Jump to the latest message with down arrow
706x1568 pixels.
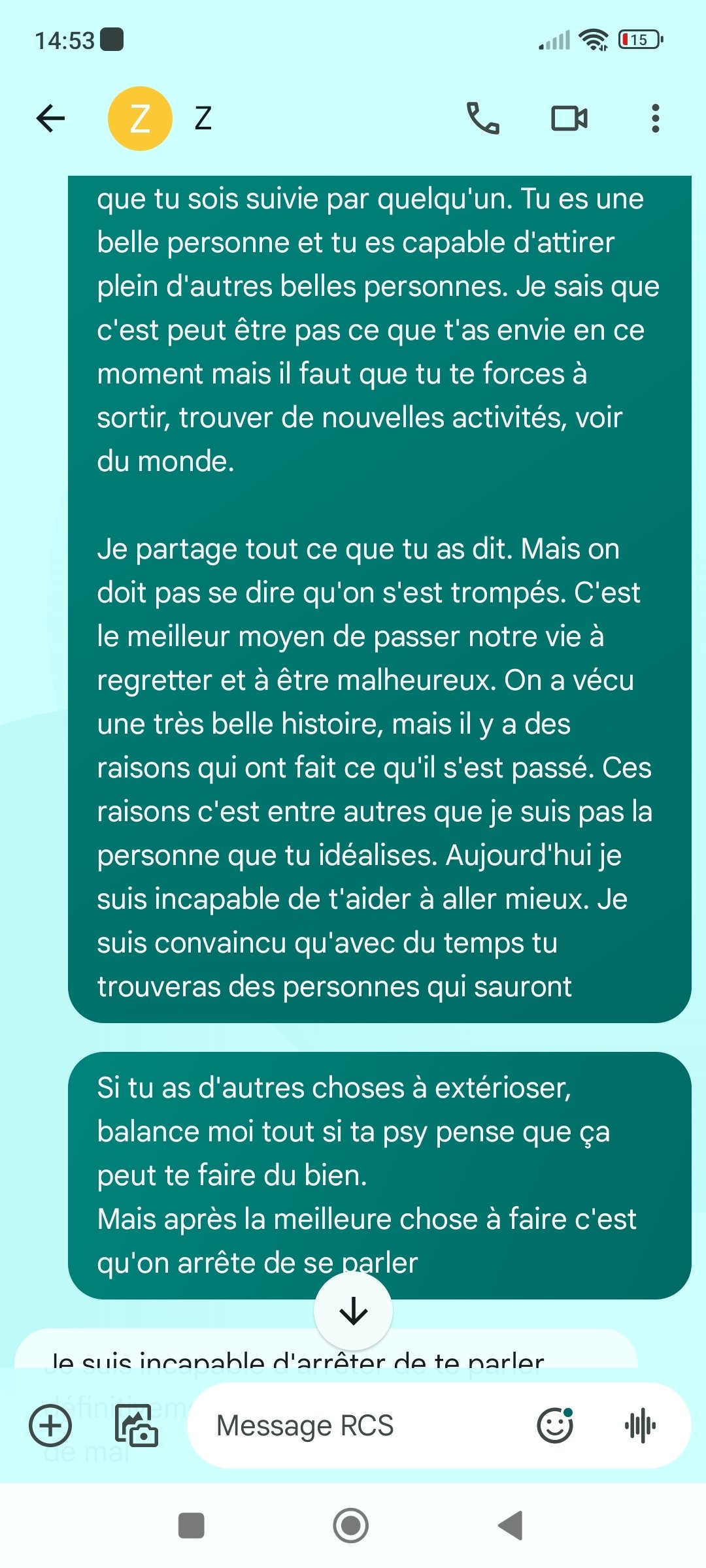pos(353,1311)
